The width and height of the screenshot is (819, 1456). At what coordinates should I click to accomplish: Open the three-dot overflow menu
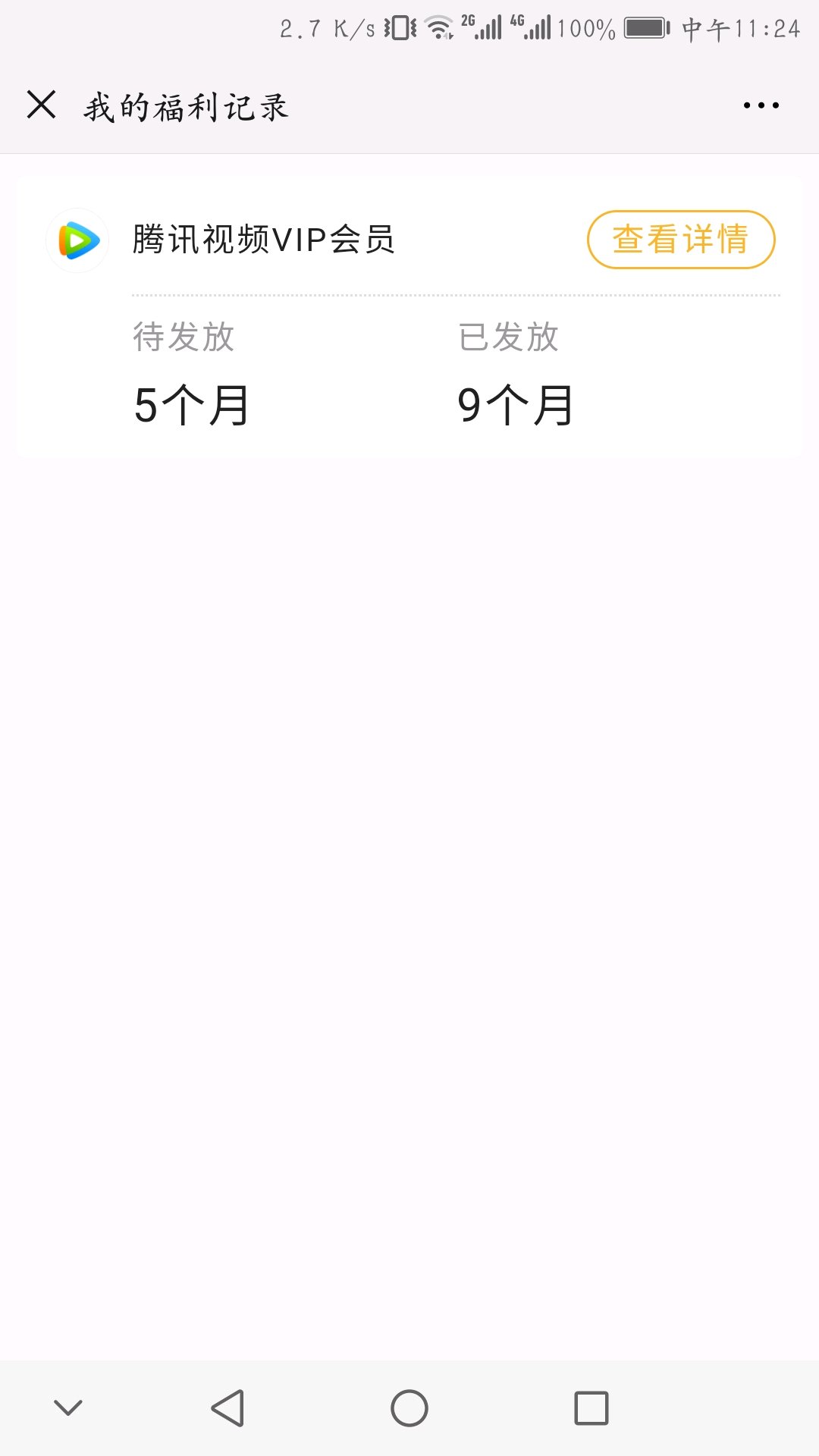tap(761, 105)
